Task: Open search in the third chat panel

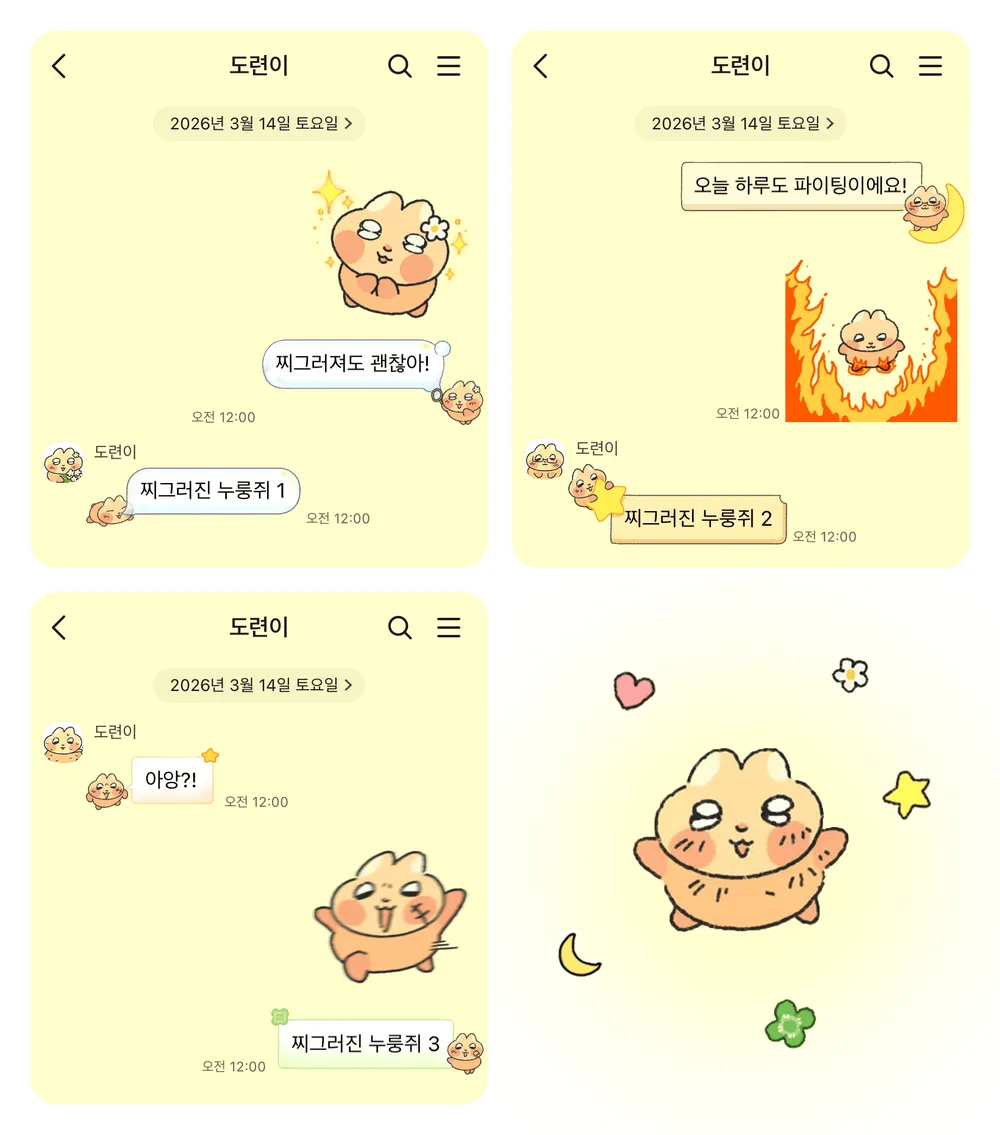Action: click(x=400, y=628)
